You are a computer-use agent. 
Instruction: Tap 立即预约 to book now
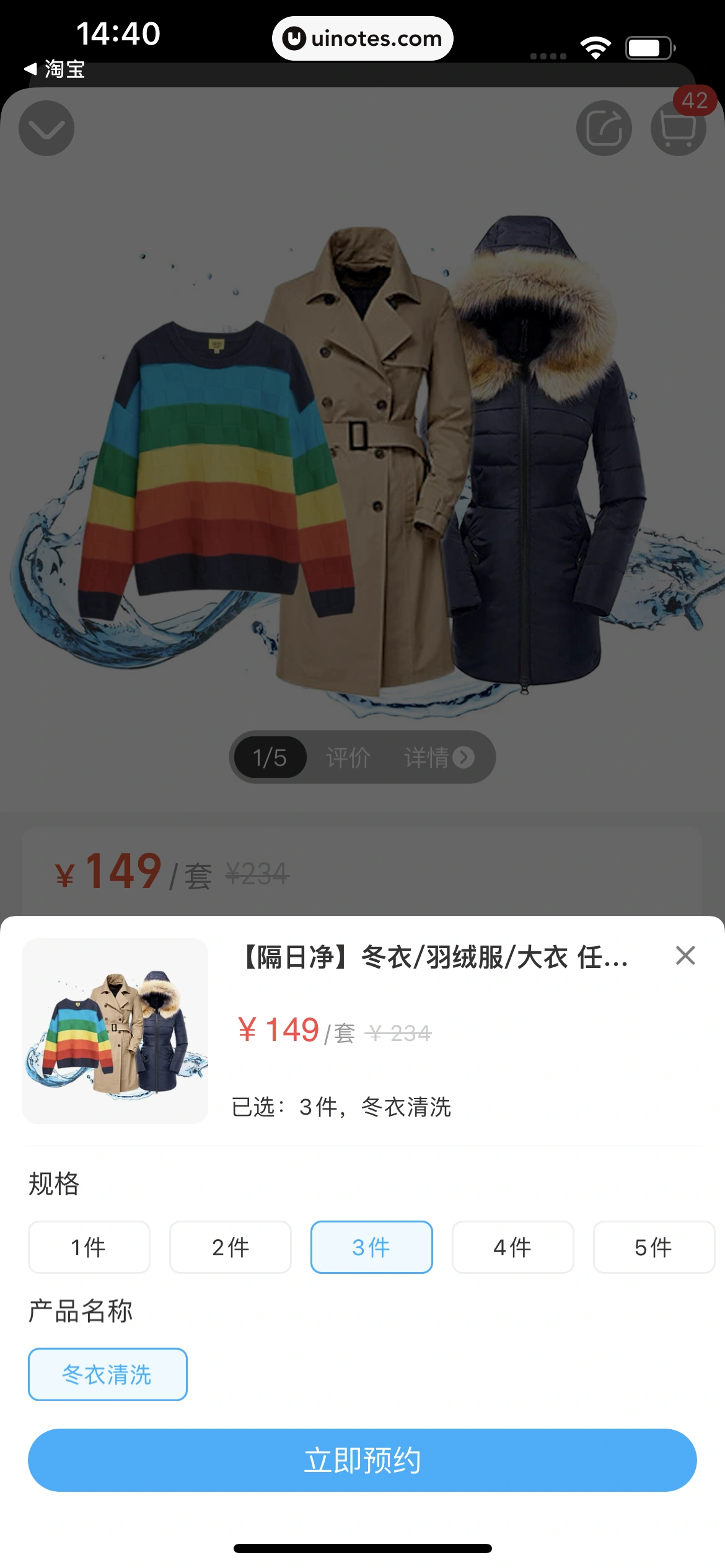[x=362, y=1459]
